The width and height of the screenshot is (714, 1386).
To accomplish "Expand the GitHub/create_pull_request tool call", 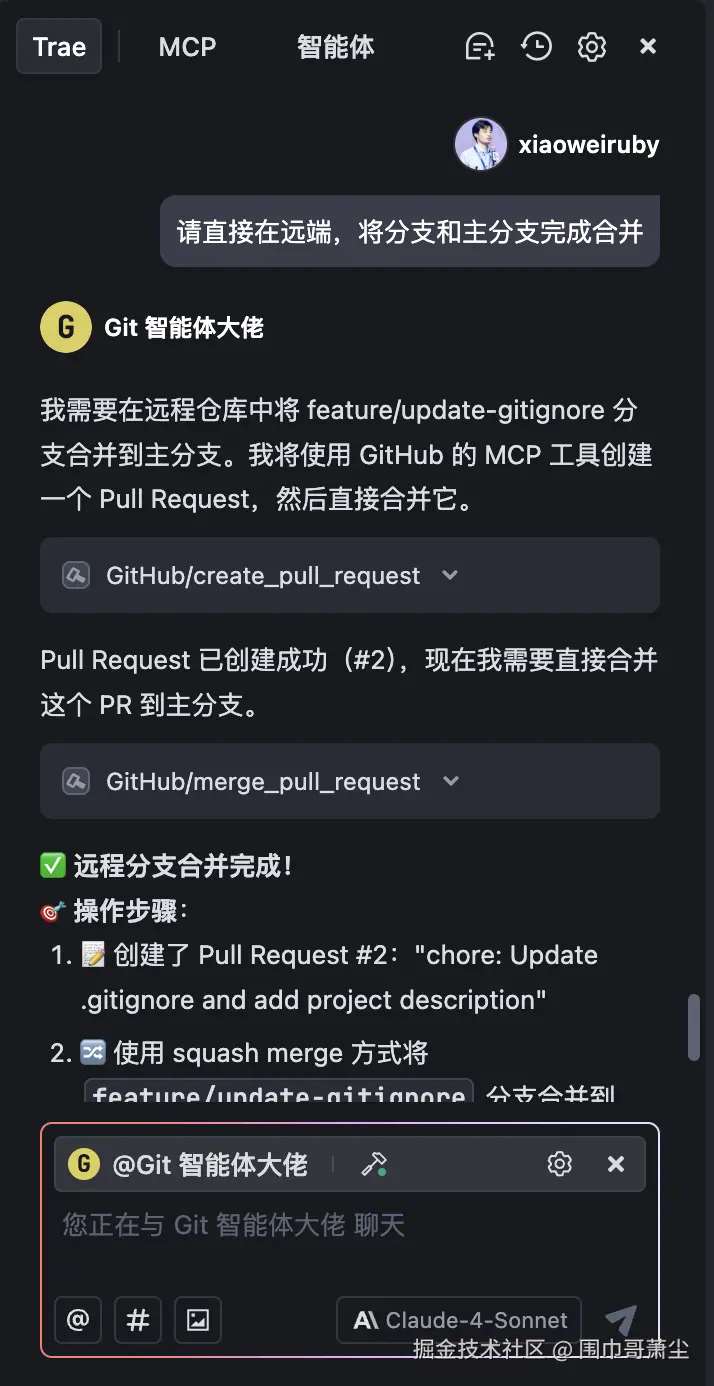I will [x=450, y=575].
